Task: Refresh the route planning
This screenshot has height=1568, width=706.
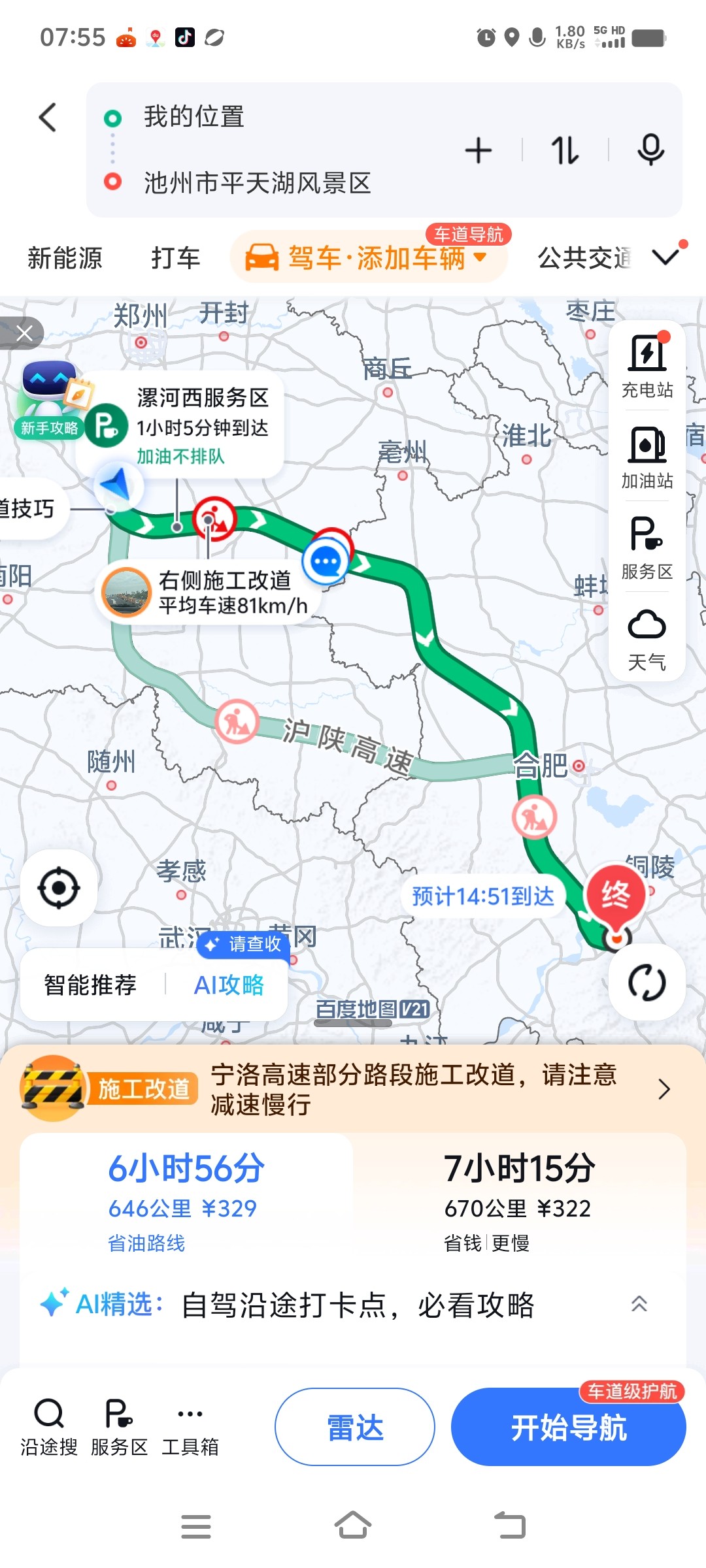Action: click(x=647, y=982)
